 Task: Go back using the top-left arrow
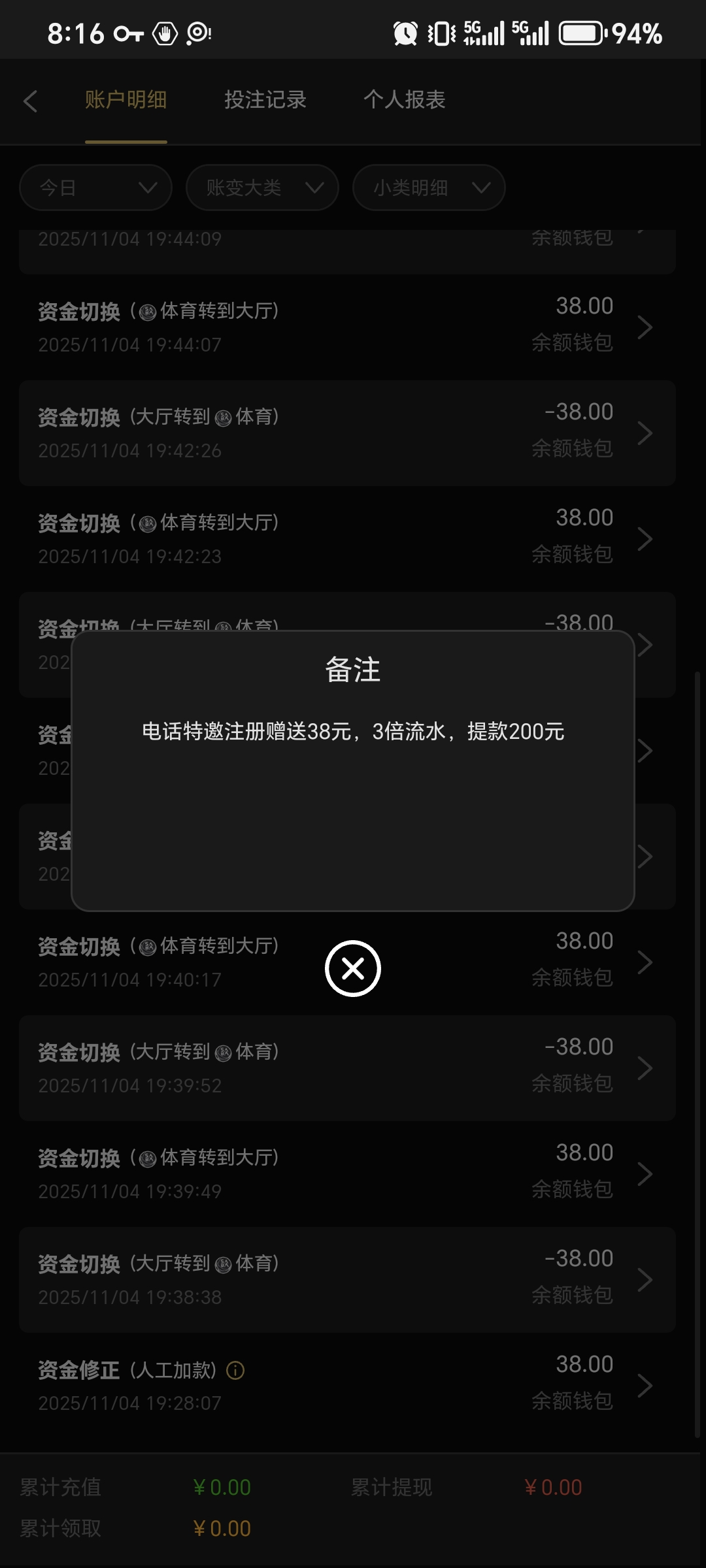(x=30, y=101)
